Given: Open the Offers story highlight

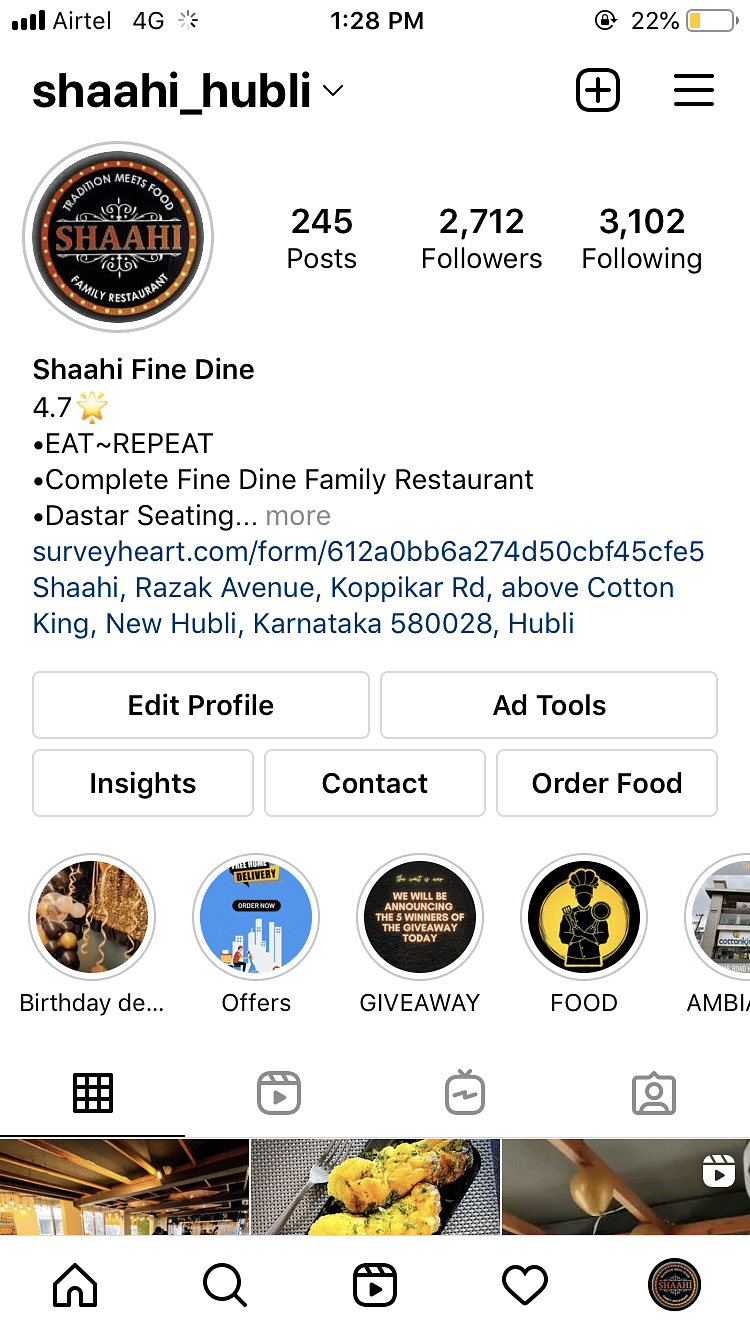Looking at the screenshot, I should (256, 917).
